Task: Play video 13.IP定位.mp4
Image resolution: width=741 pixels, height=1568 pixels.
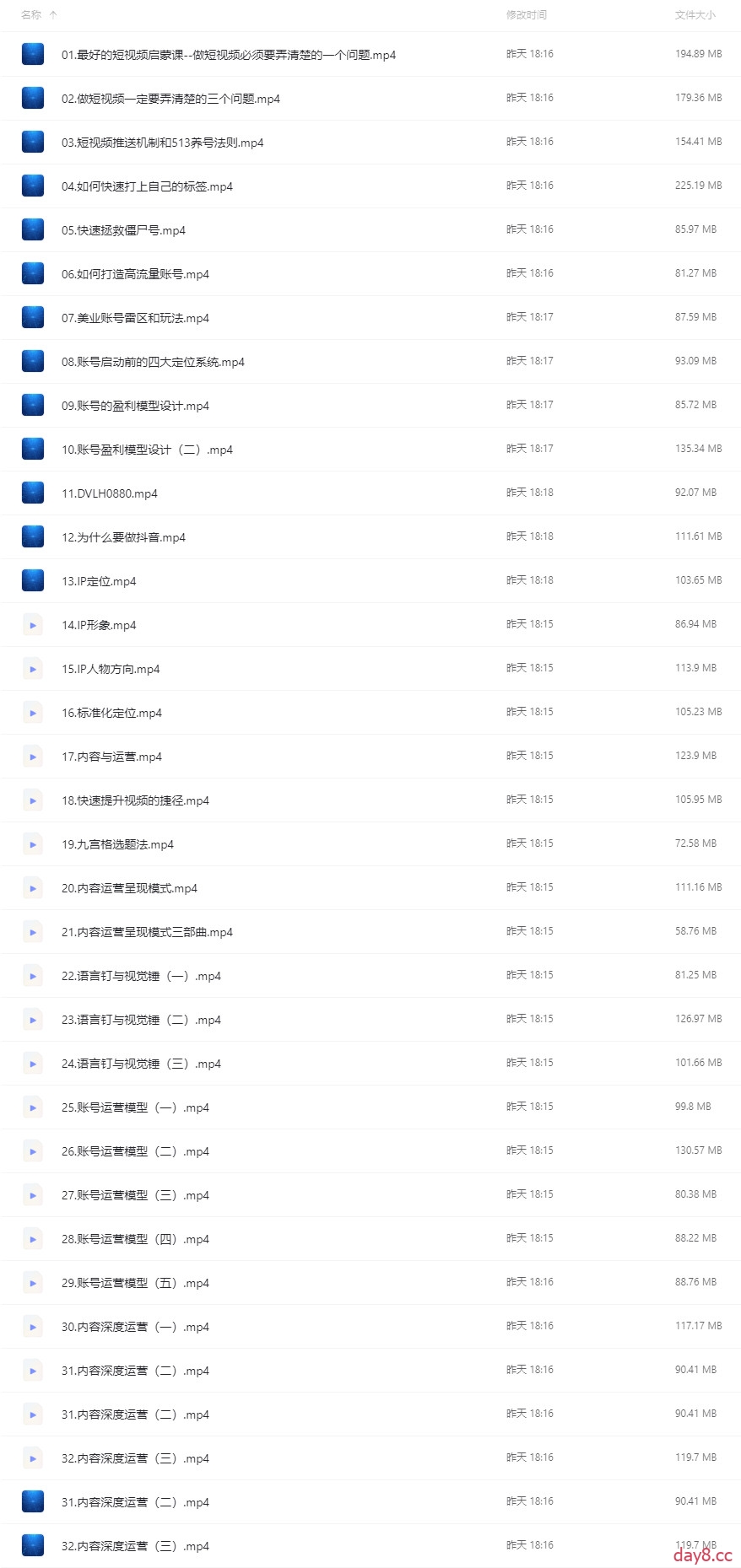Action: pyautogui.click(x=99, y=581)
